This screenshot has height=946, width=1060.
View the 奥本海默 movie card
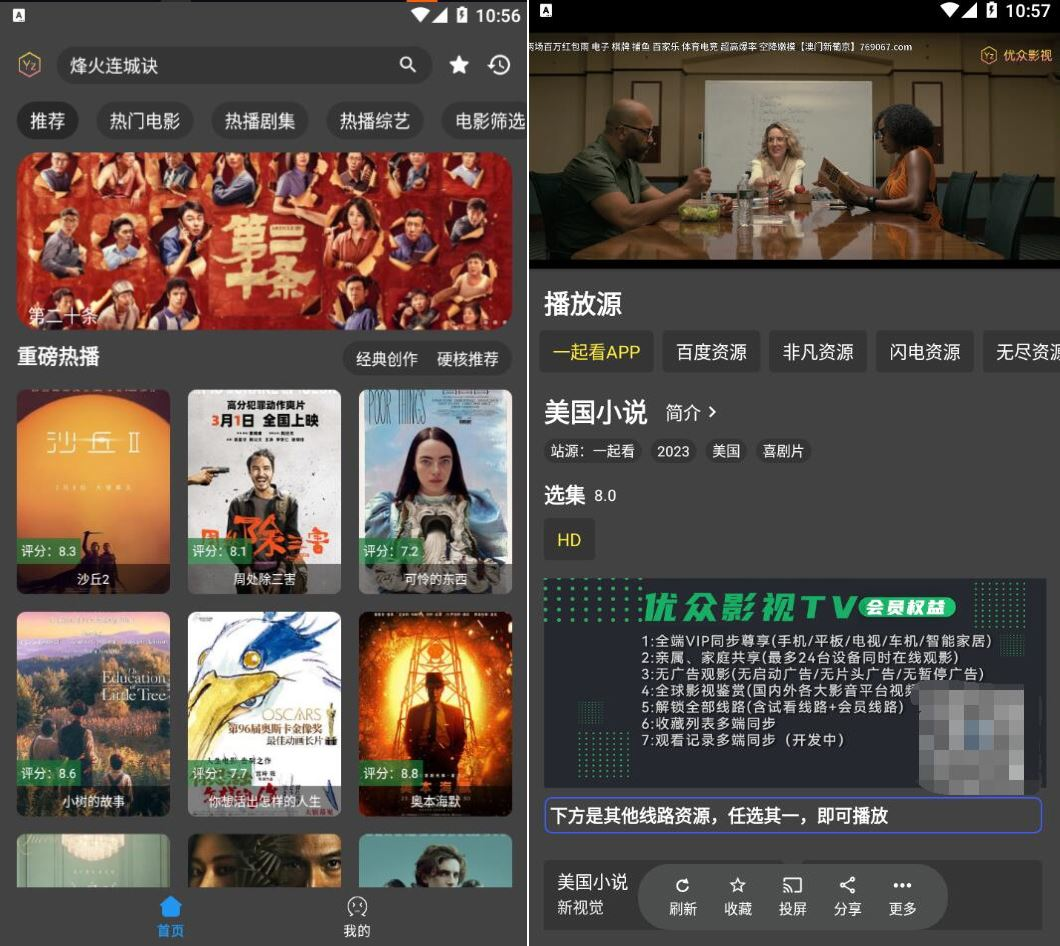(x=435, y=713)
